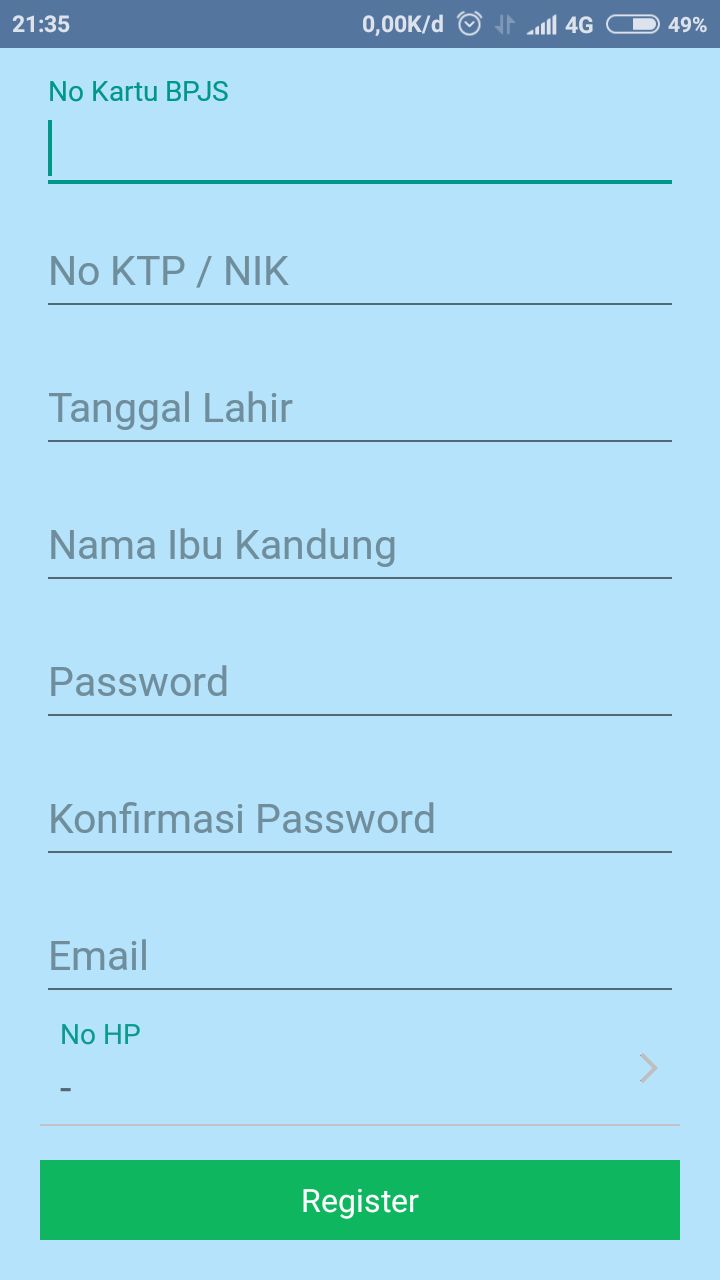Image resolution: width=720 pixels, height=1280 pixels.
Task: Select the Nama Ibu Kandung field
Action: coord(360,547)
